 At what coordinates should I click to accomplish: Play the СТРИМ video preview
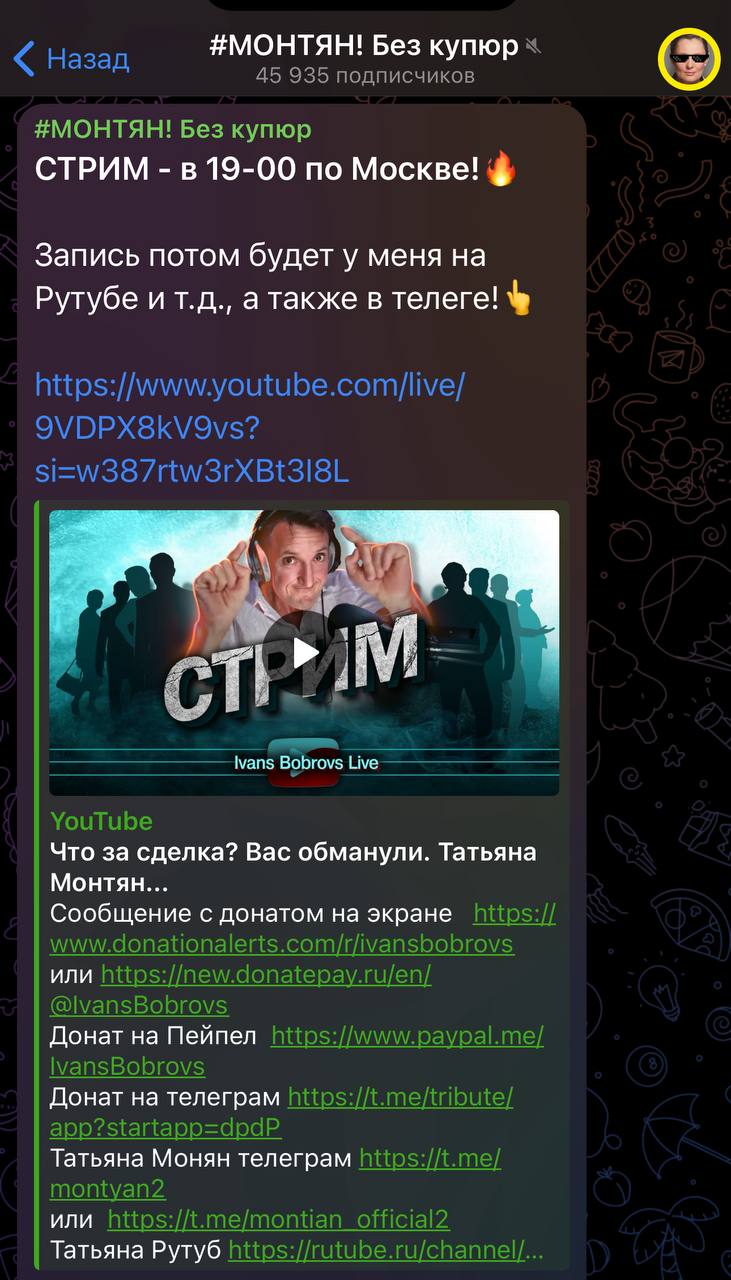click(x=304, y=652)
